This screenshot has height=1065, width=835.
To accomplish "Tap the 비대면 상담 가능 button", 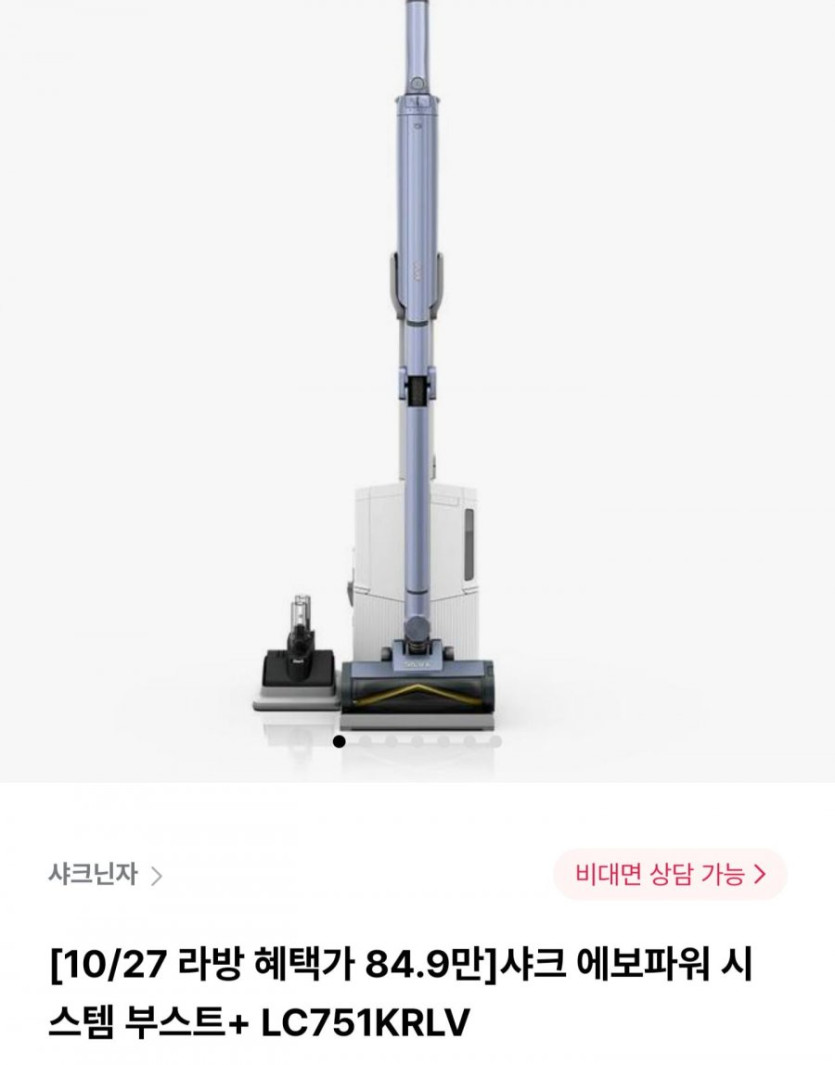I will [x=670, y=875].
